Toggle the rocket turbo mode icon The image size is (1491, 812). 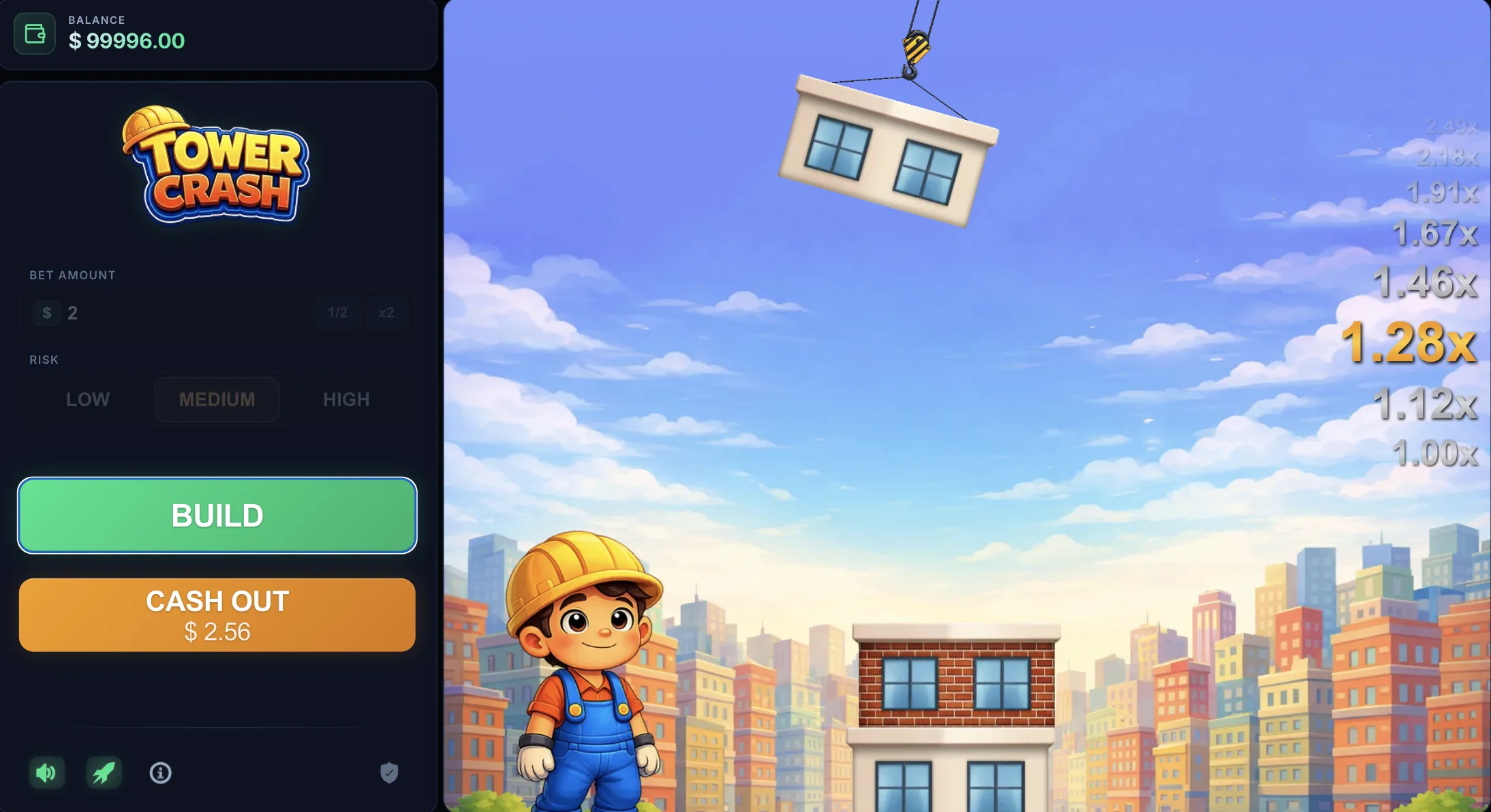104,772
